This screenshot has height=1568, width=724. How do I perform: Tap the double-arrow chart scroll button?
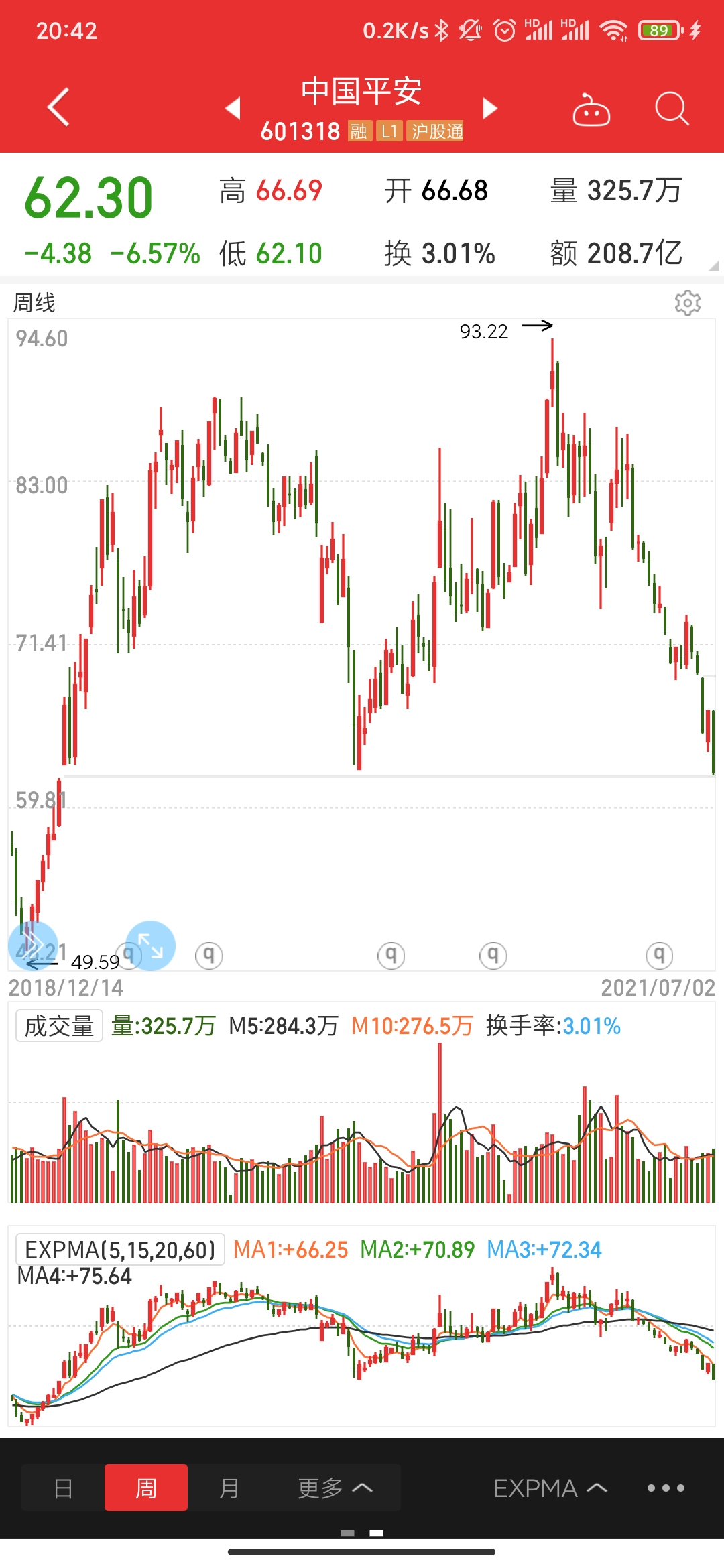[32, 945]
